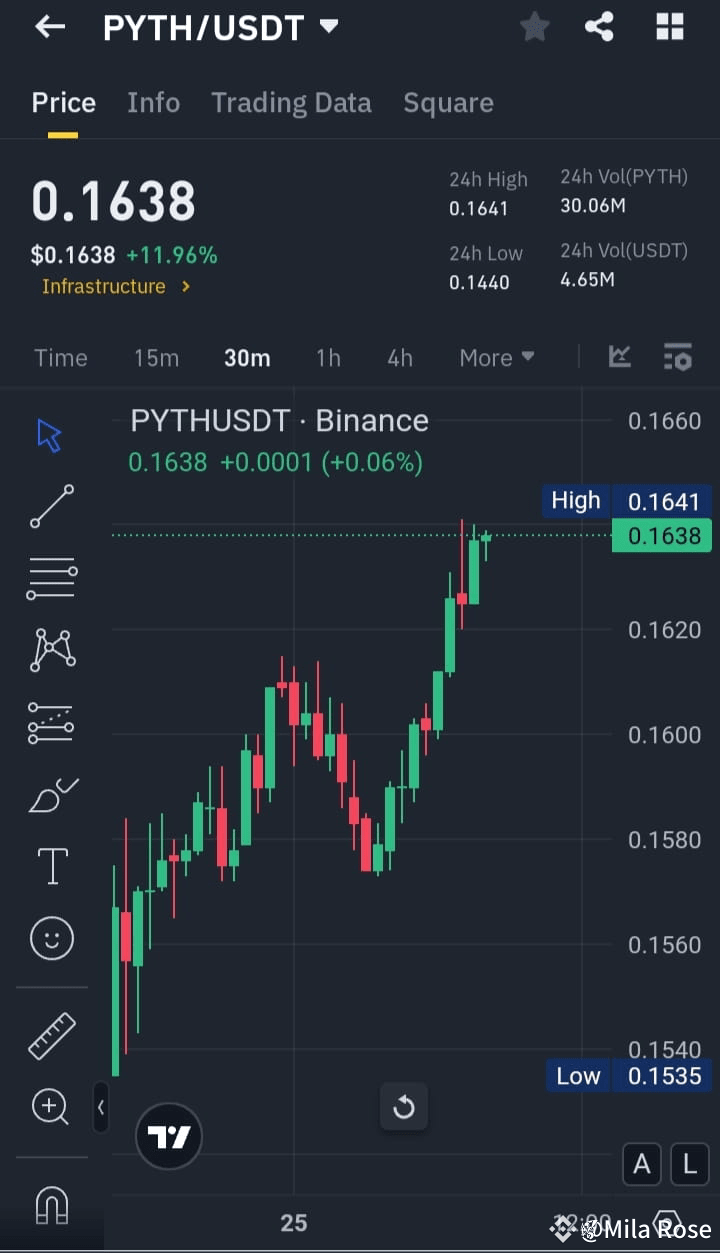Image resolution: width=720 pixels, height=1253 pixels.
Task: Select the 4h timeframe interval
Action: coord(399,357)
